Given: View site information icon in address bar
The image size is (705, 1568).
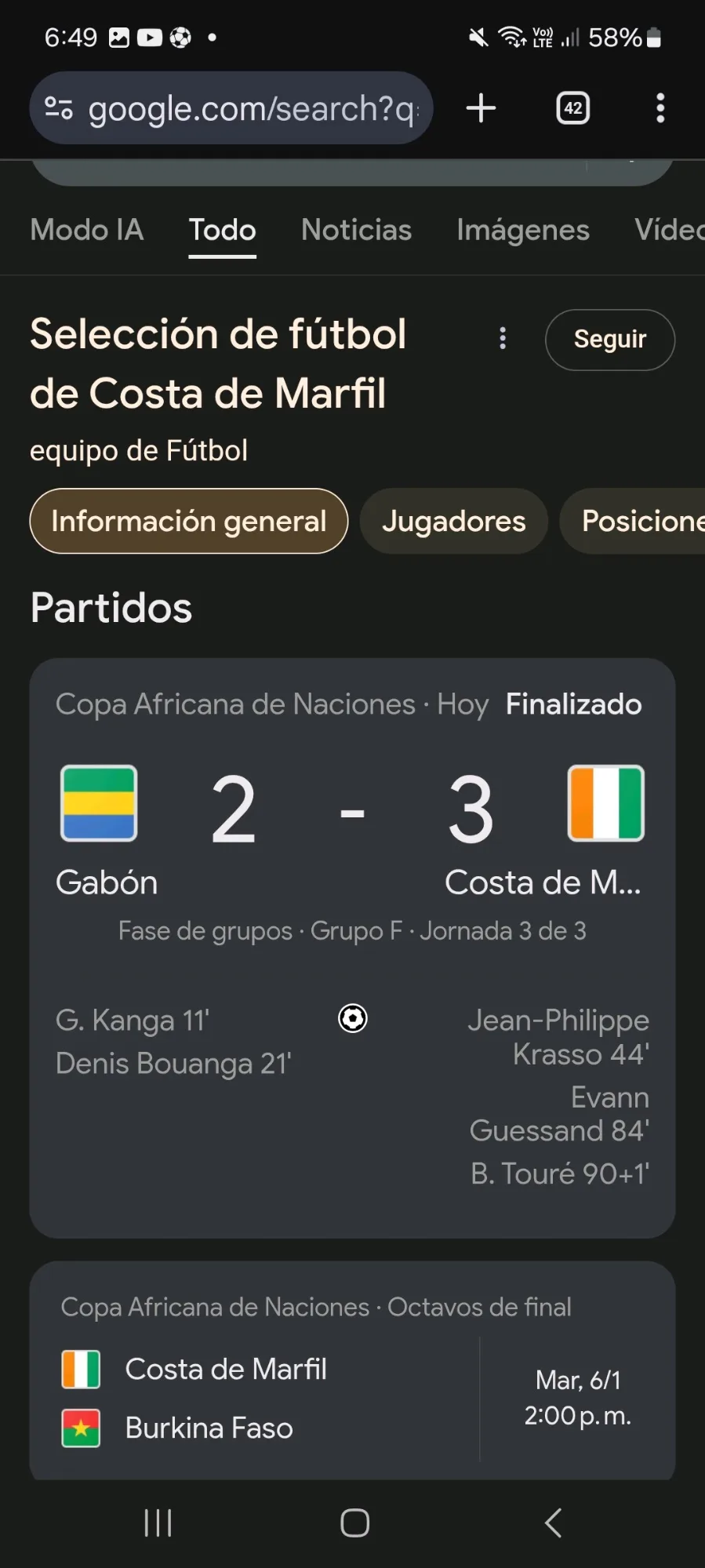Looking at the screenshot, I should tap(59, 108).
